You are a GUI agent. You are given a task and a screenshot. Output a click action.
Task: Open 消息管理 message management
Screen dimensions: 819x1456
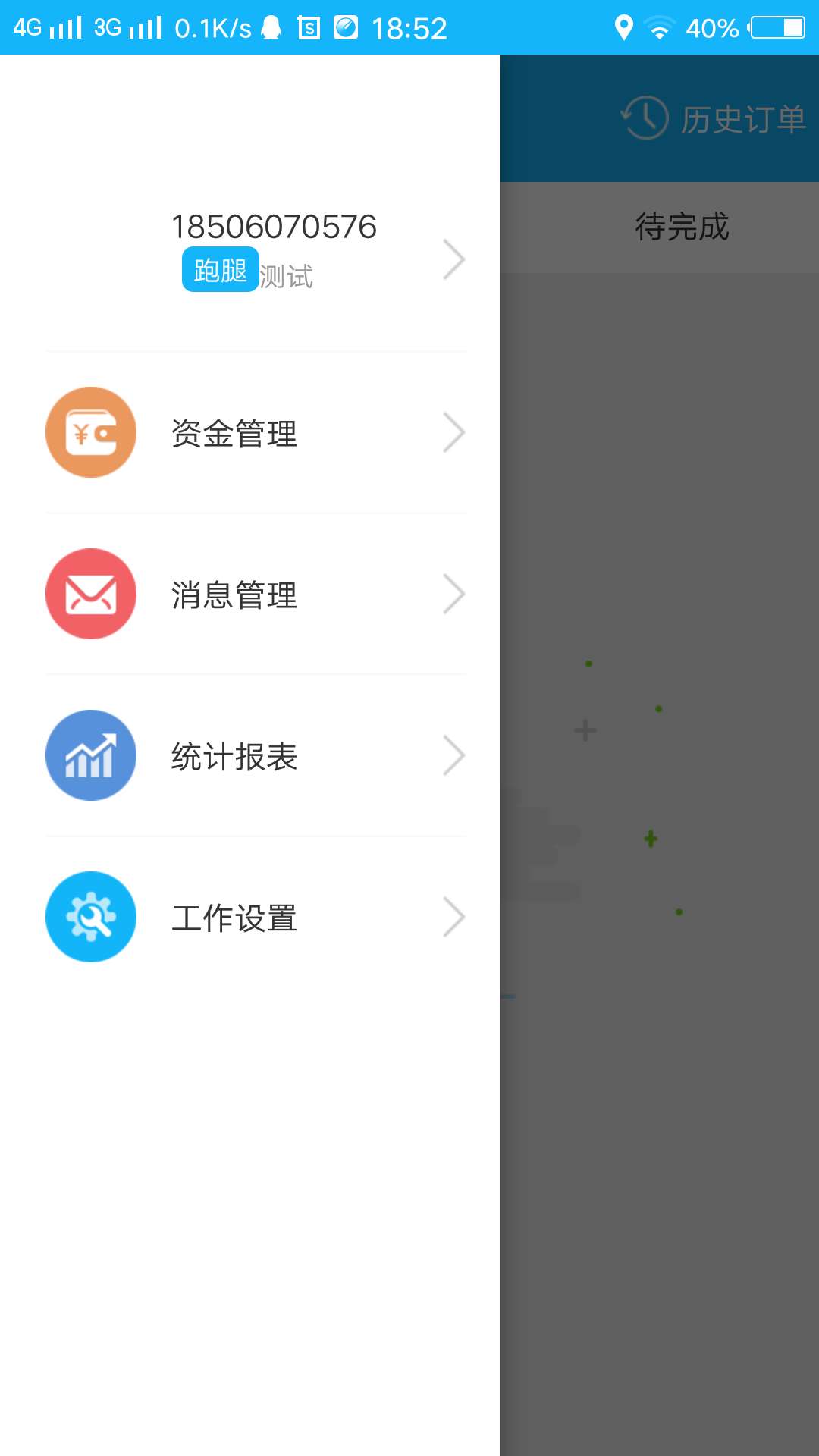tap(256, 594)
